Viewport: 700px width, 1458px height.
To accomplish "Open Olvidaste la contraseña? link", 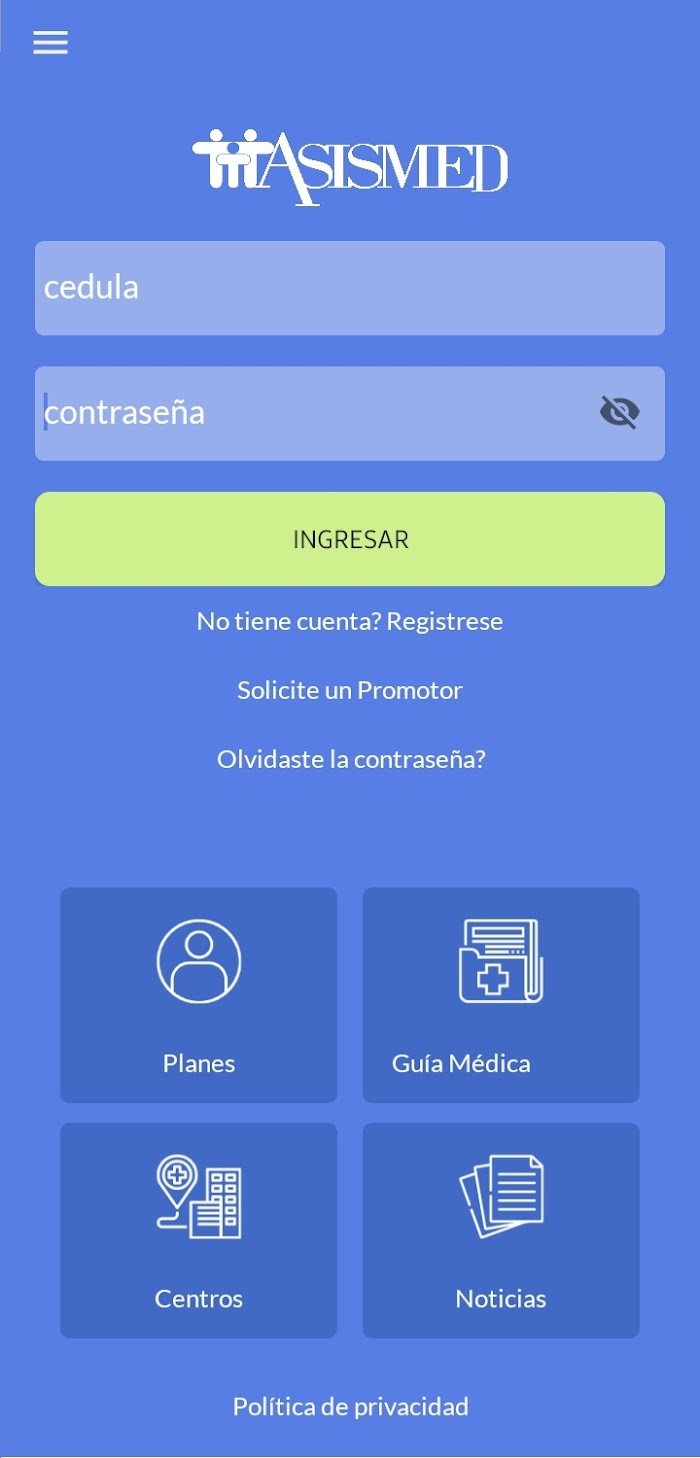I will pyautogui.click(x=351, y=759).
